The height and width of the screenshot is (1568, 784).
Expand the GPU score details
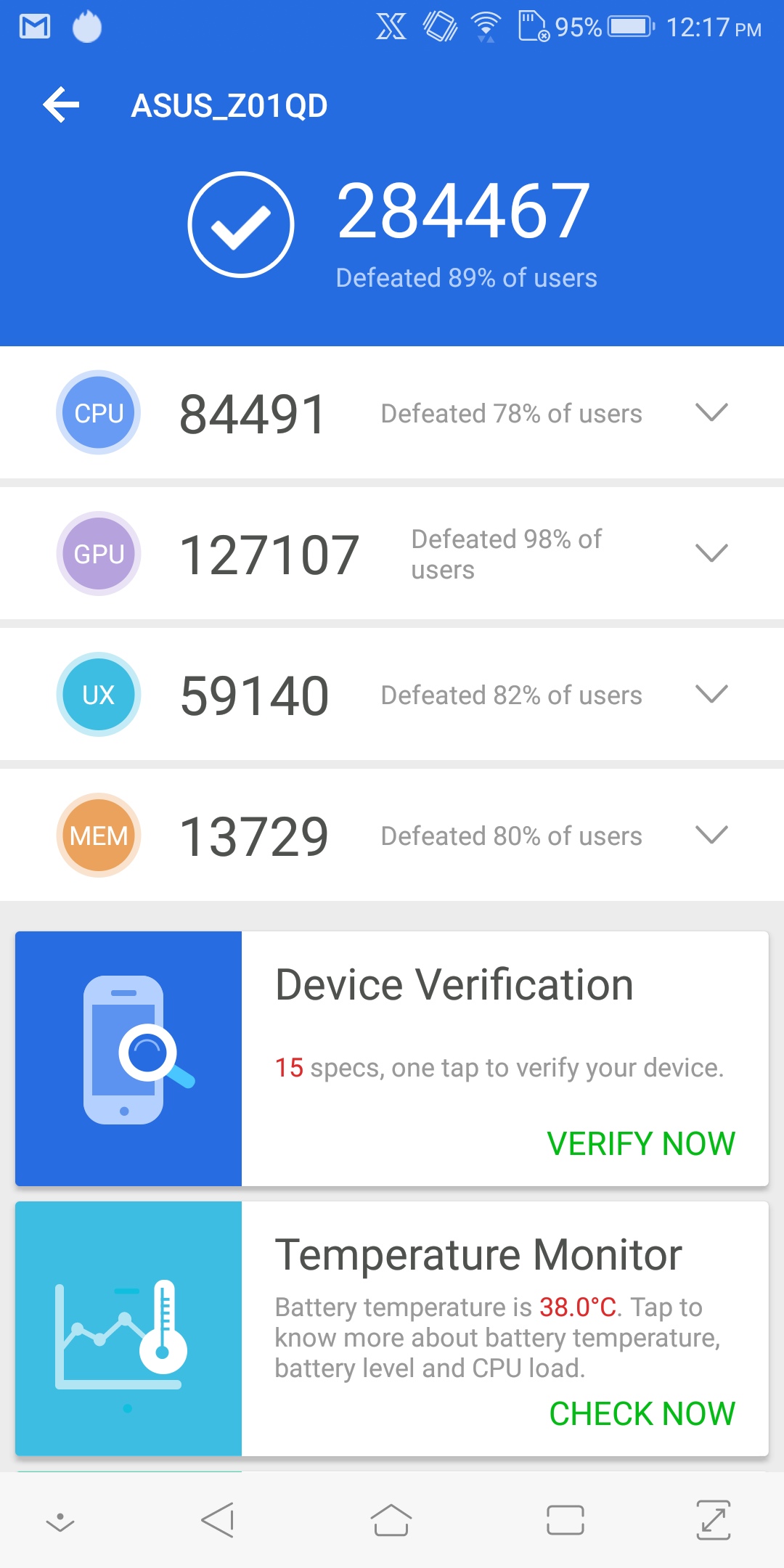711,553
